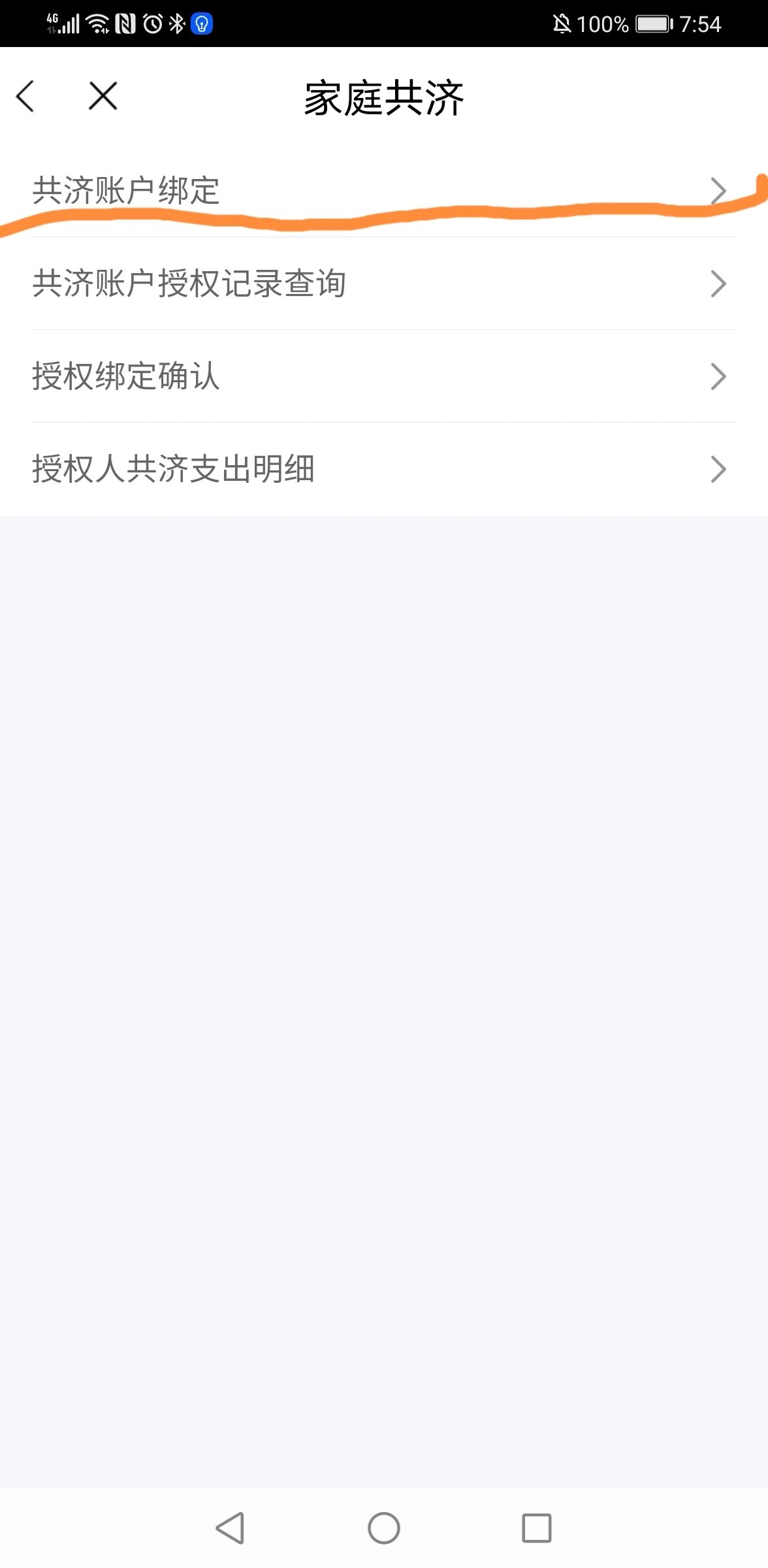This screenshot has height=1568, width=768.
Task: Expand 共济账户授权记录查询 via its chevron
Action: point(719,283)
